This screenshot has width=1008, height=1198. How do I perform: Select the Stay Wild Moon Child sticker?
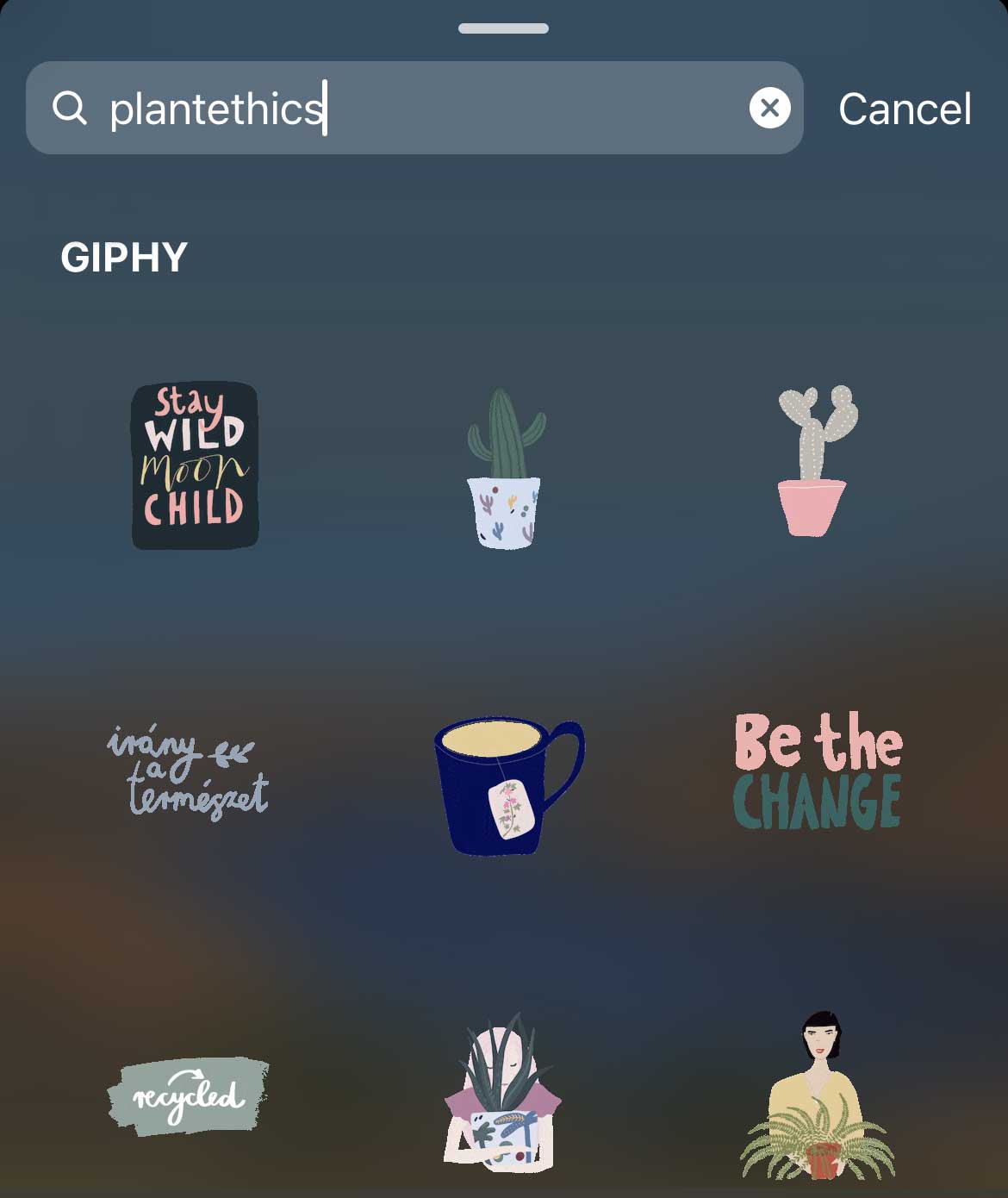click(195, 465)
